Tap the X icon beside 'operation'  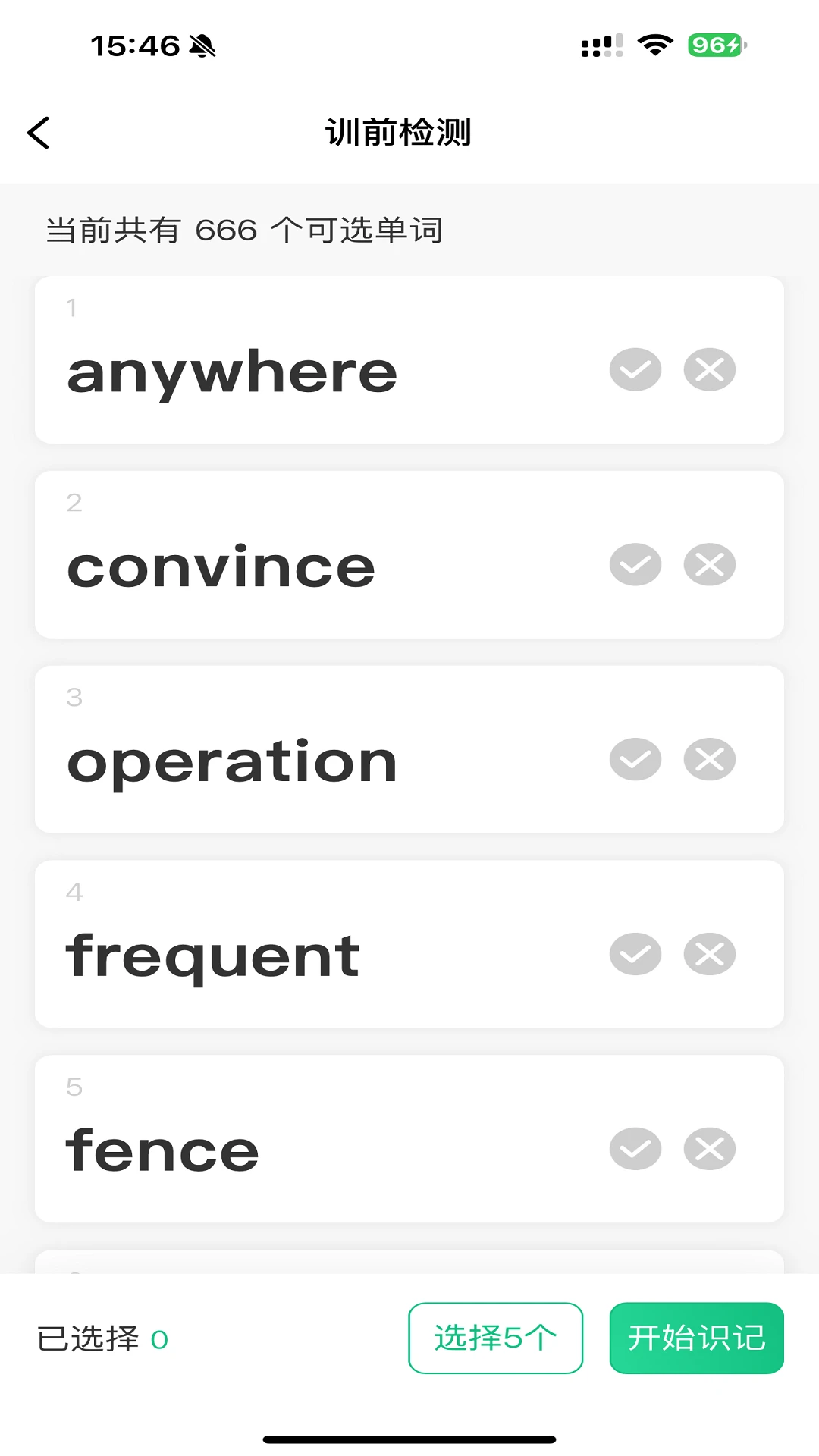coord(710,759)
